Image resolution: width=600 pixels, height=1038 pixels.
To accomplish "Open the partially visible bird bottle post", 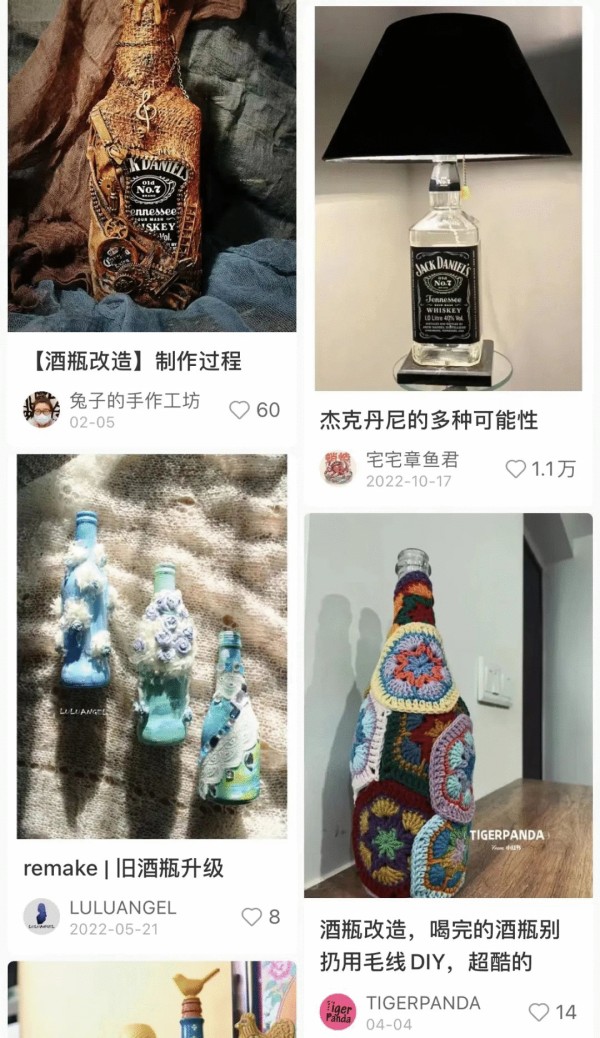I will point(151,1000).
